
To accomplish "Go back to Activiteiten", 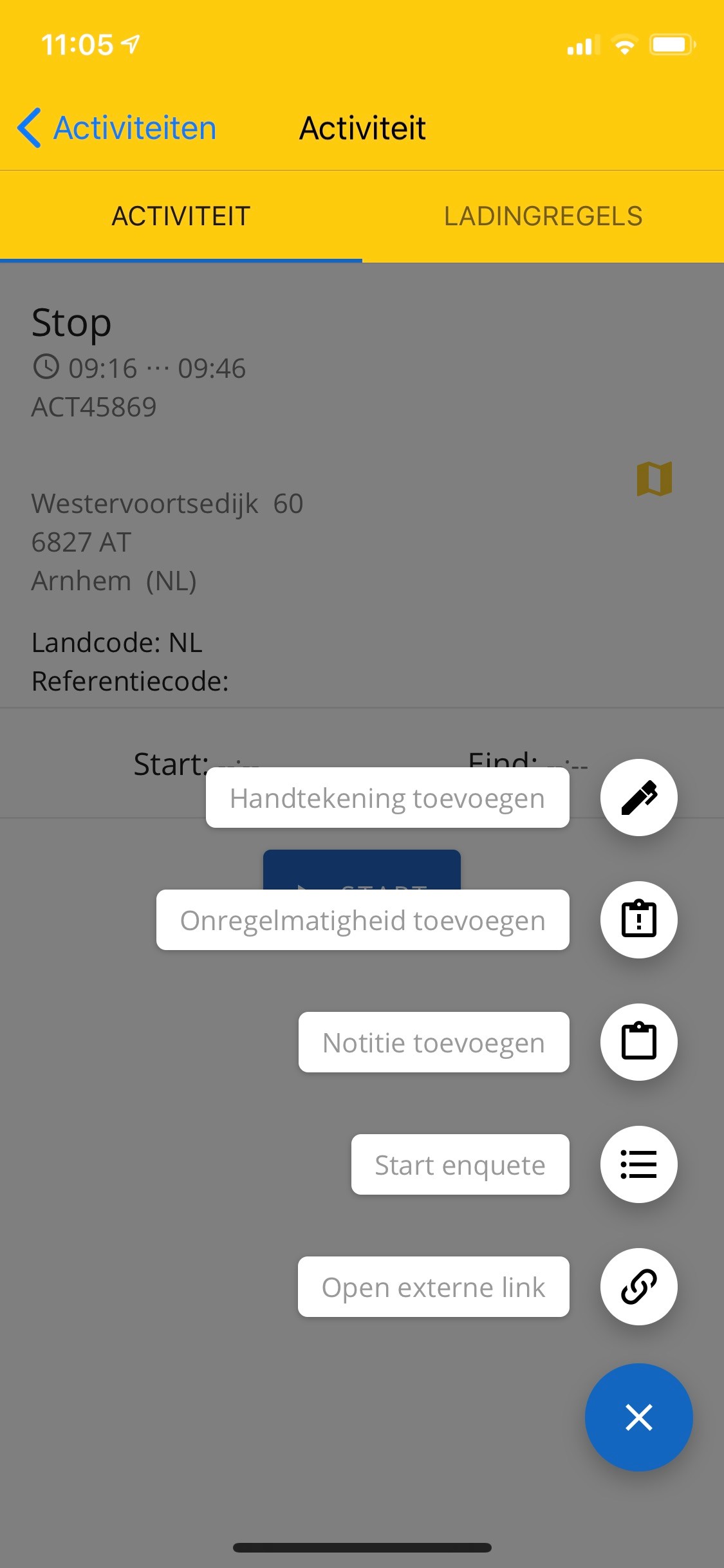I will 117,128.
